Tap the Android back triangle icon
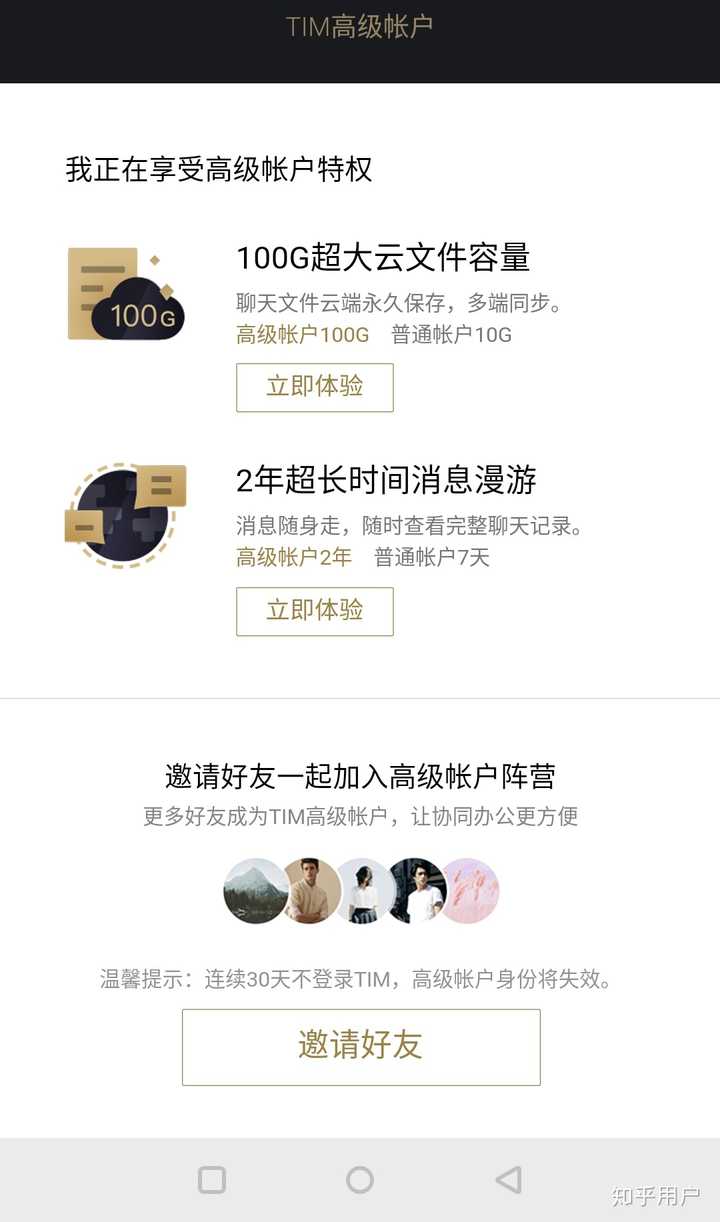The width and height of the screenshot is (720, 1222). (508, 1180)
